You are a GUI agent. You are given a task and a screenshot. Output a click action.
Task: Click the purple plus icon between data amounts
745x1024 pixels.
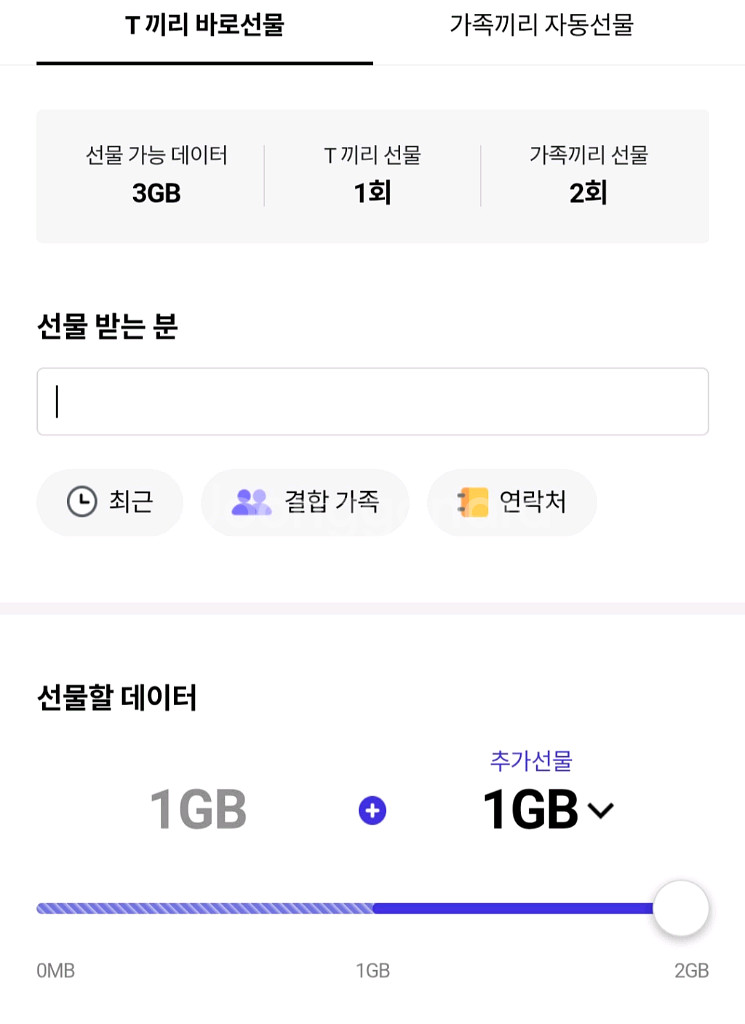(371, 810)
